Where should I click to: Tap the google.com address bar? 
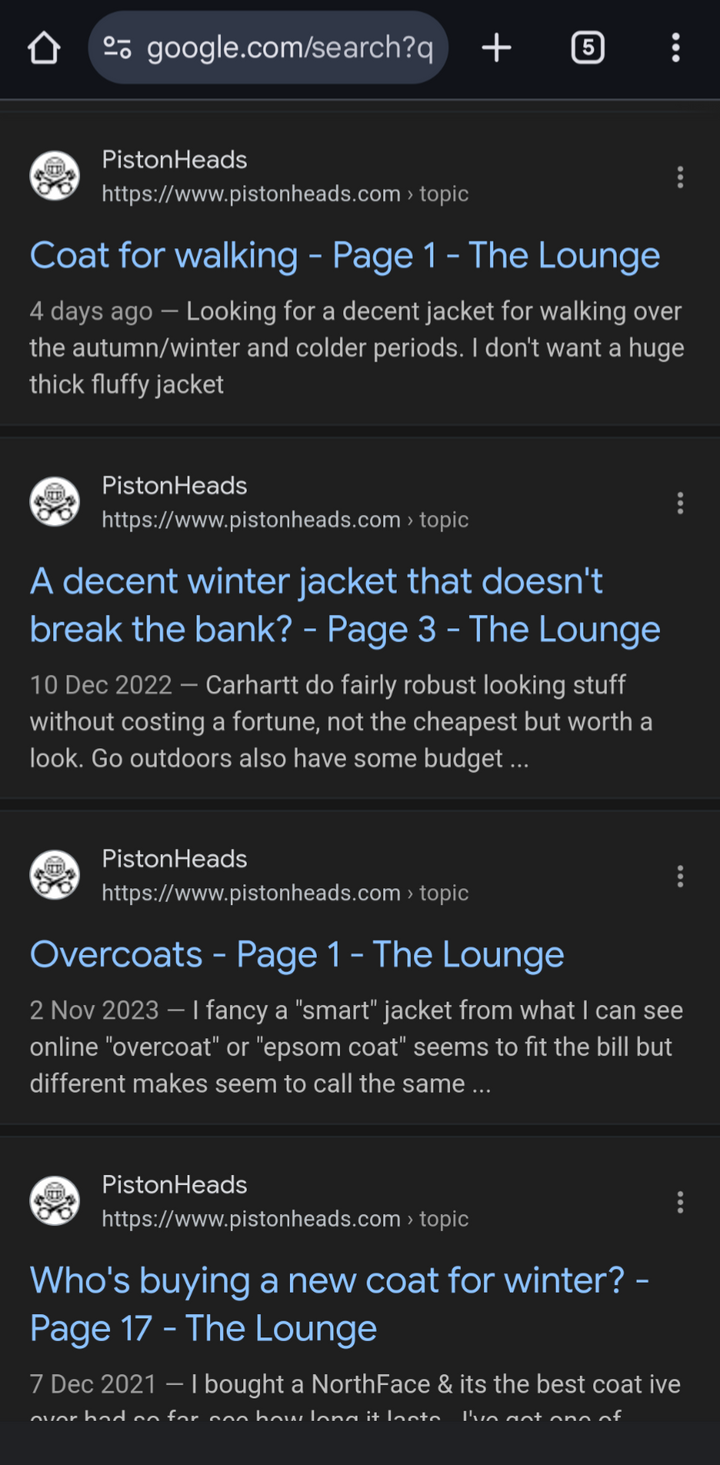(268, 47)
